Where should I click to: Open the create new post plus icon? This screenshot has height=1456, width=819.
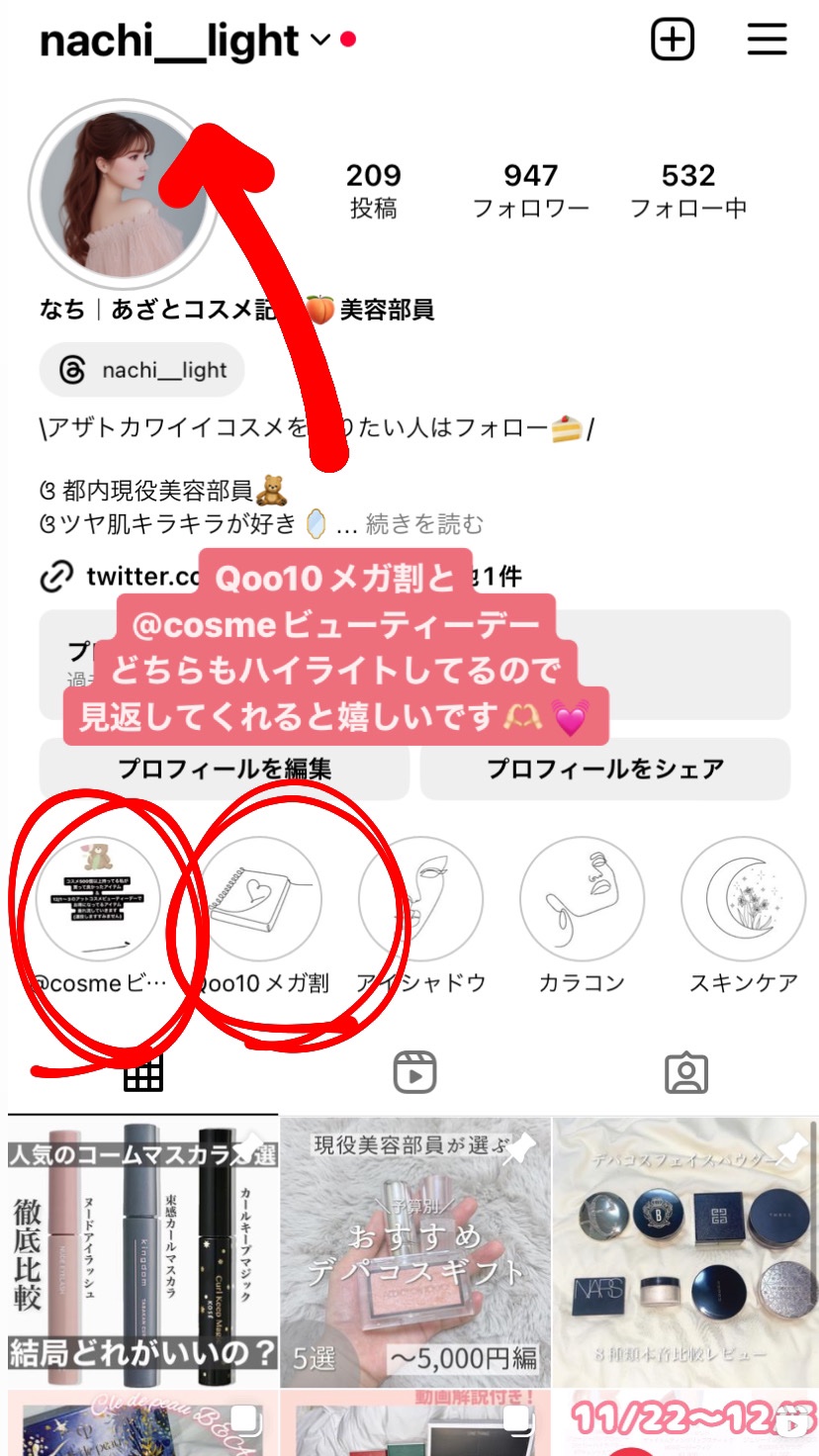(673, 41)
